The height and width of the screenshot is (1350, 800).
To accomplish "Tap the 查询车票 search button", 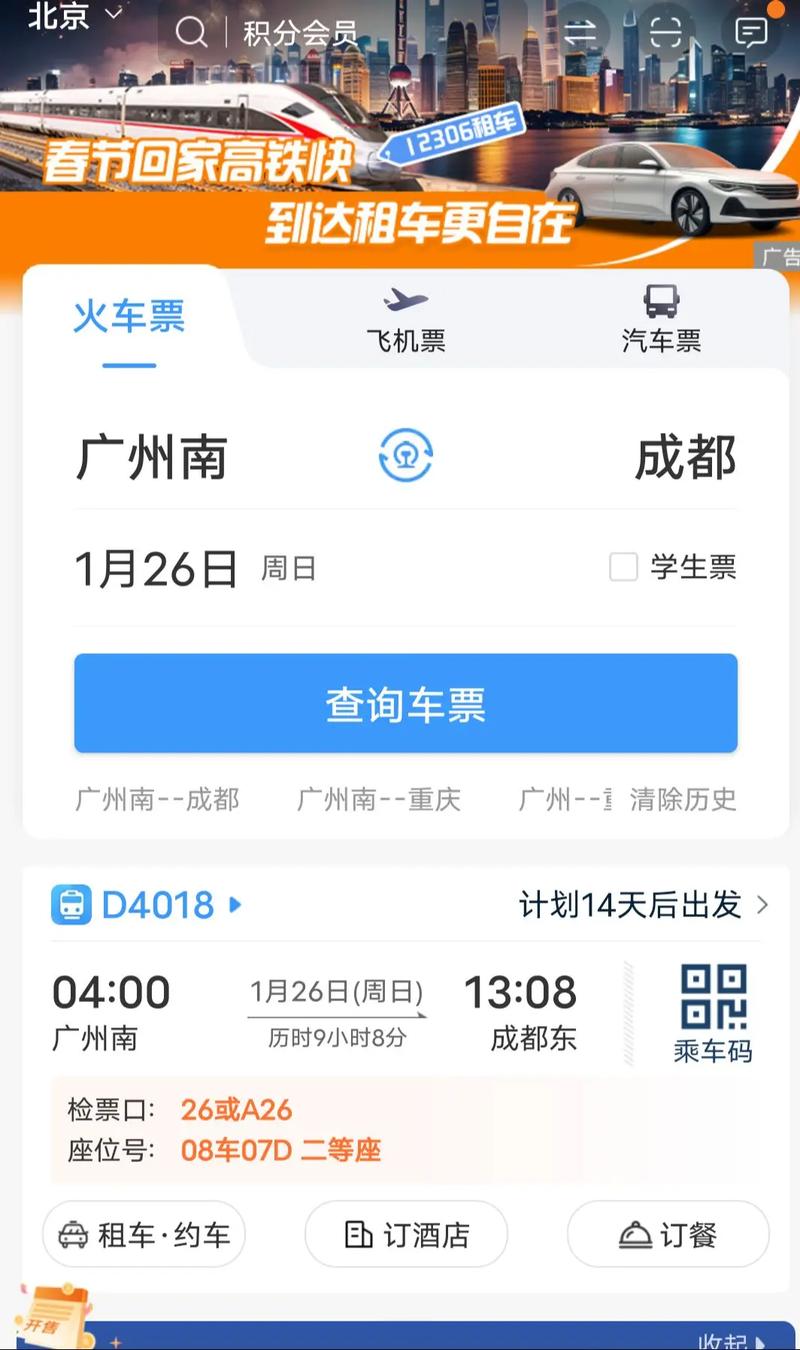I will (404, 703).
